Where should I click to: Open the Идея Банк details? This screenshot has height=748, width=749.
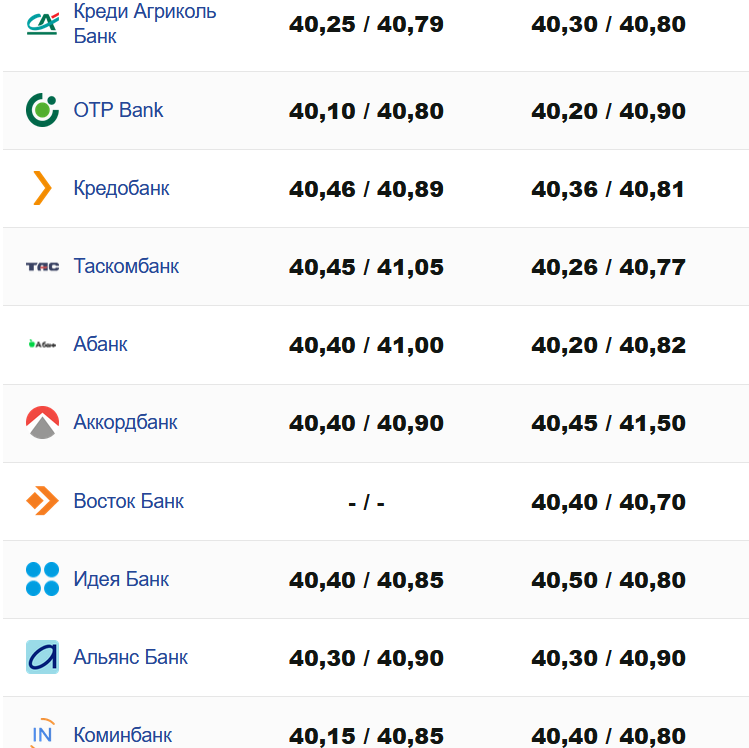tap(121, 579)
